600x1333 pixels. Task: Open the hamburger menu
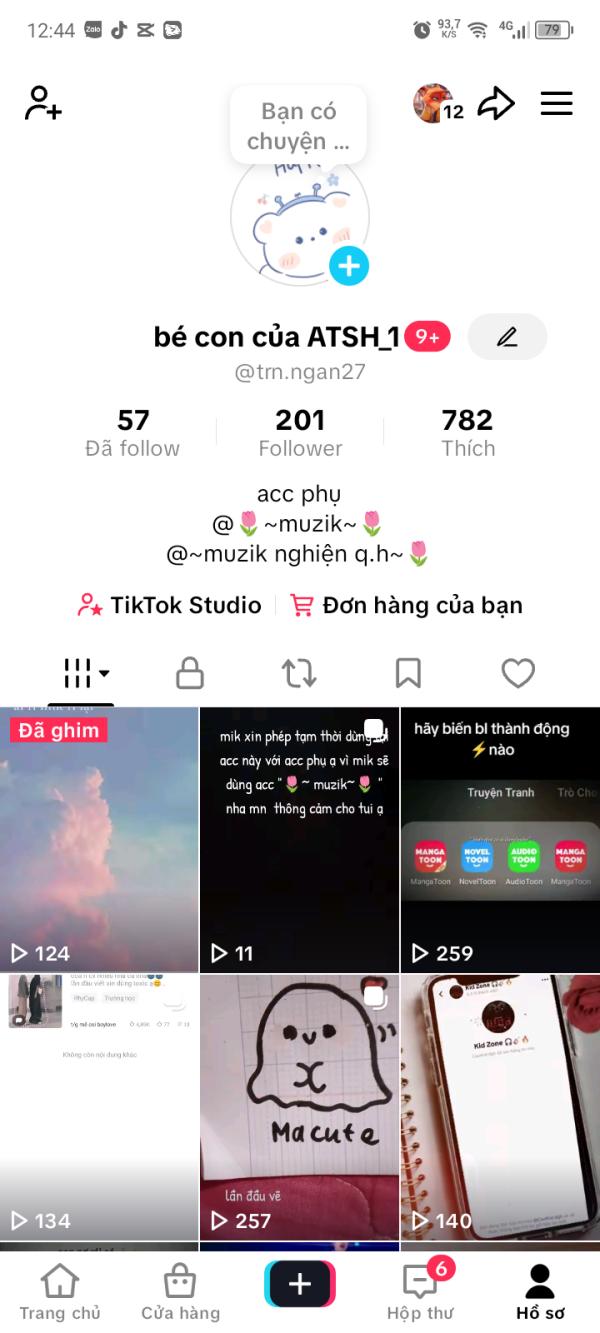coord(556,103)
